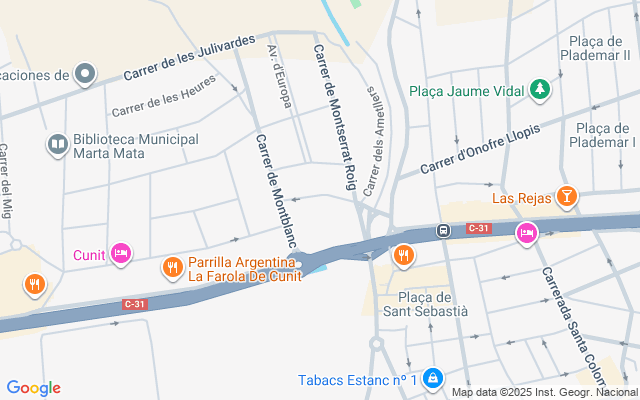Select Tabacs Estanc nº 1 shop marker
The width and height of the screenshot is (640, 400).
(x=433, y=379)
